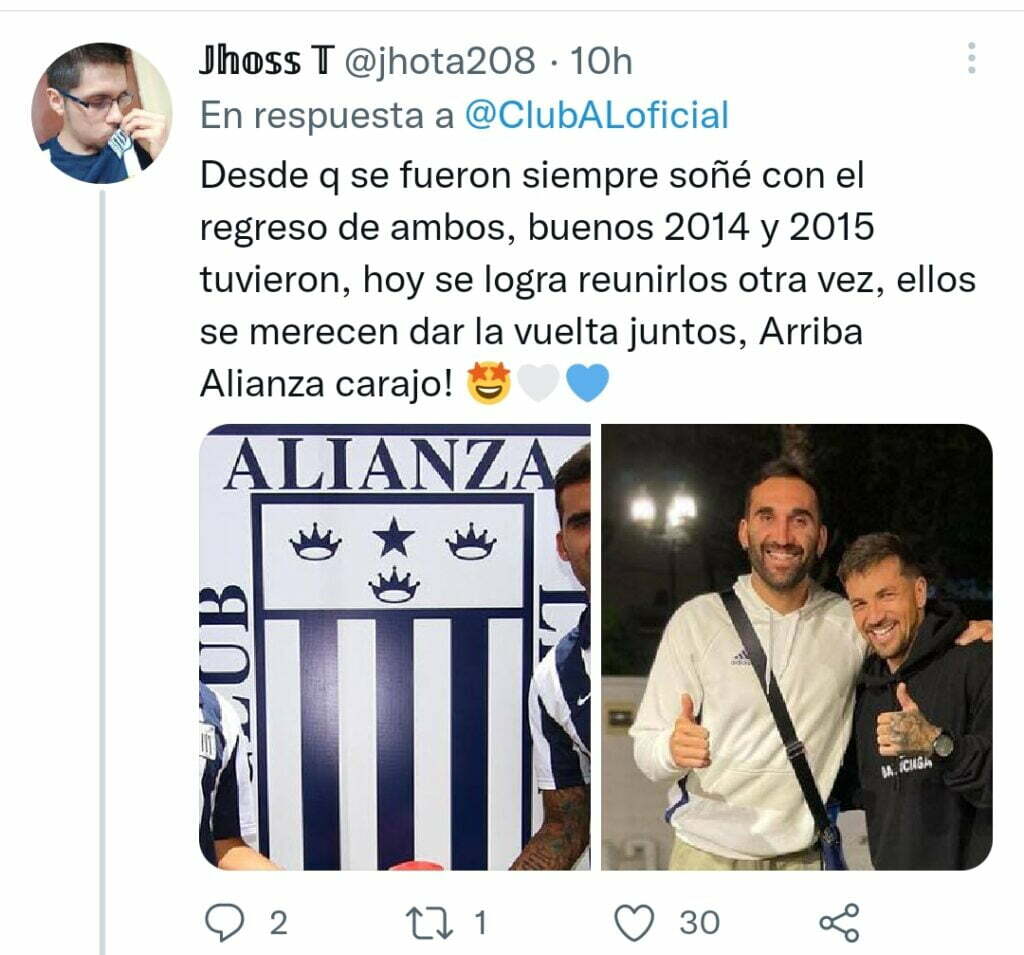
Task: Open Jhoss T's profile picture
Action: (102, 113)
